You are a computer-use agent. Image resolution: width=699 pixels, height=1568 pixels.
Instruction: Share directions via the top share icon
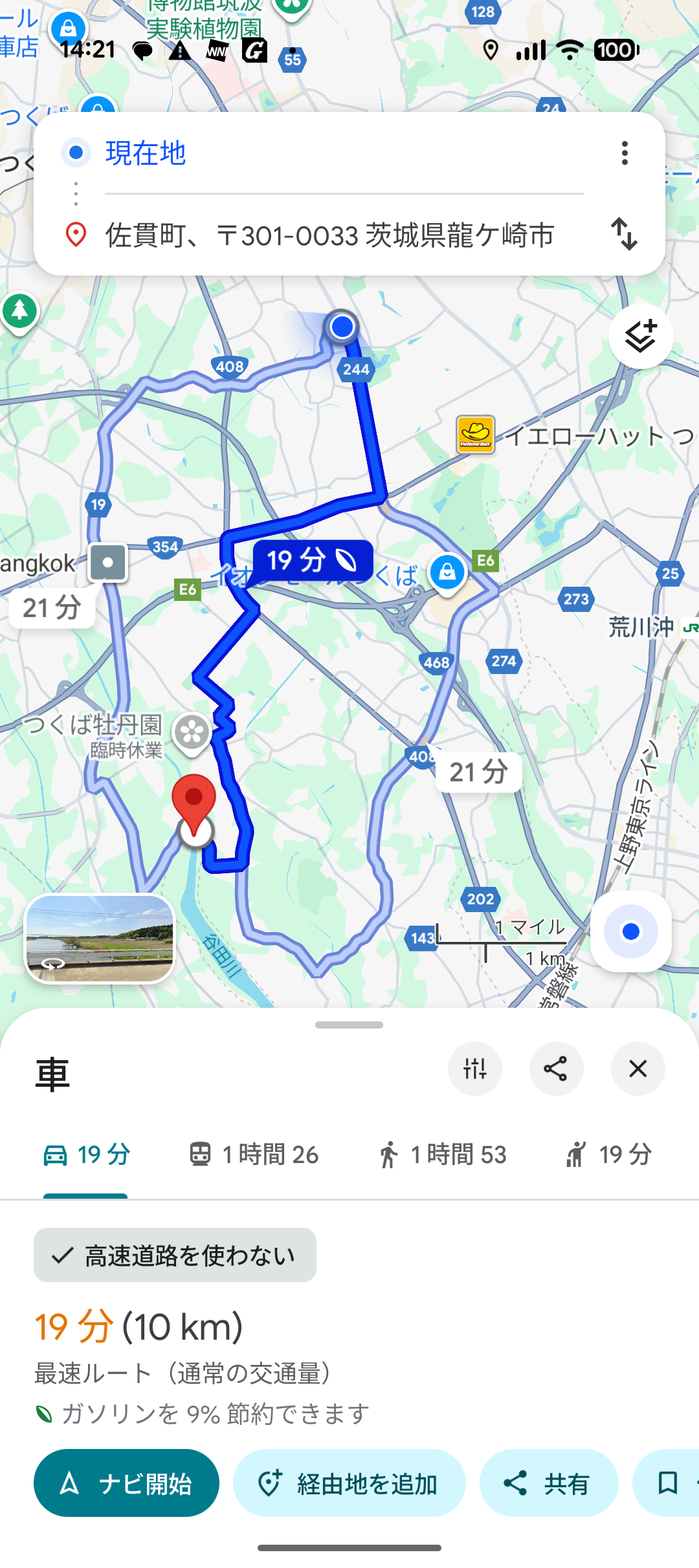tap(556, 1069)
